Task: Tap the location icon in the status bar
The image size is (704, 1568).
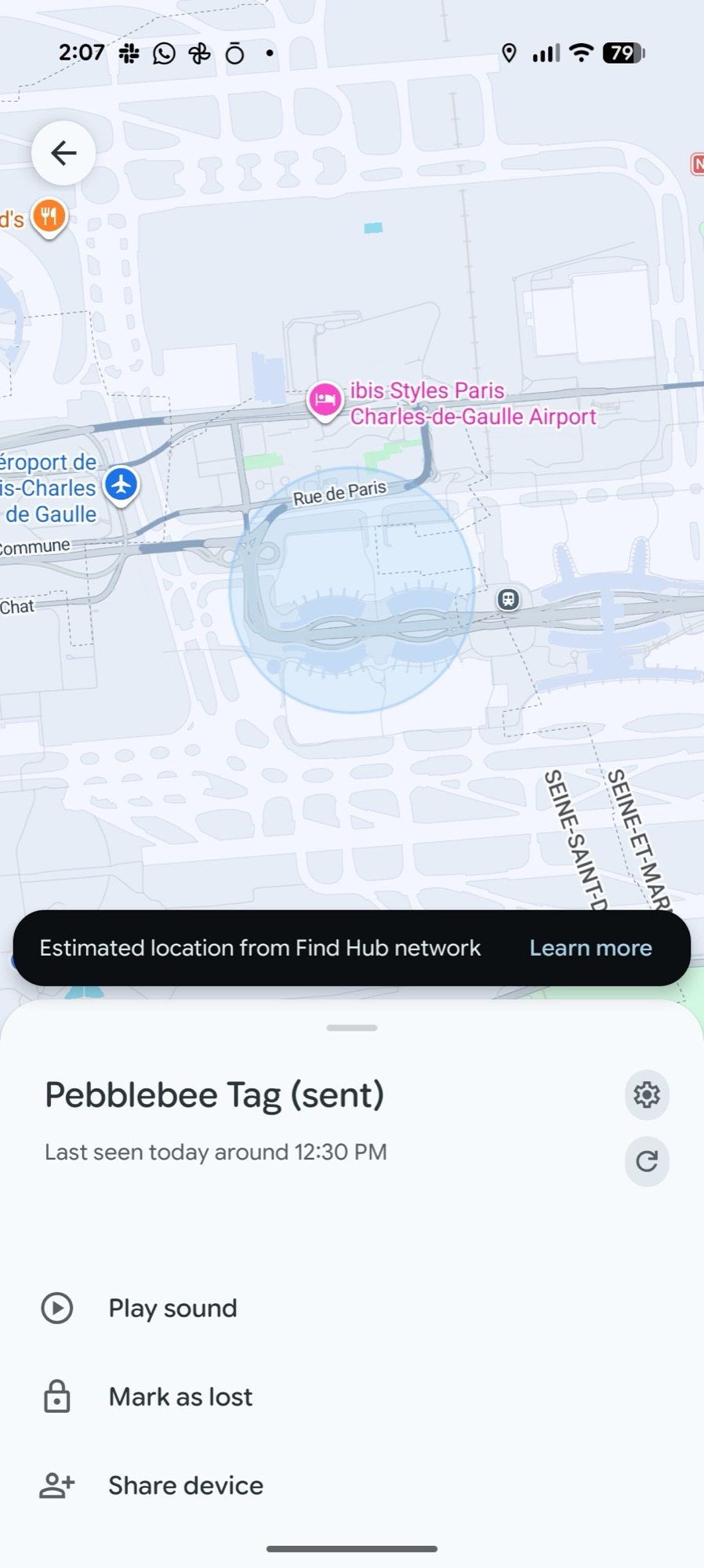Action: [510, 53]
